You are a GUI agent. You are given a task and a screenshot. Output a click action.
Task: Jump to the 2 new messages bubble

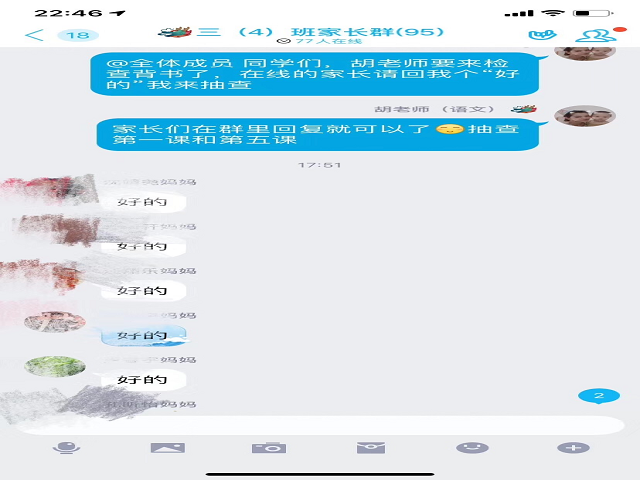pyautogui.click(x=598, y=396)
